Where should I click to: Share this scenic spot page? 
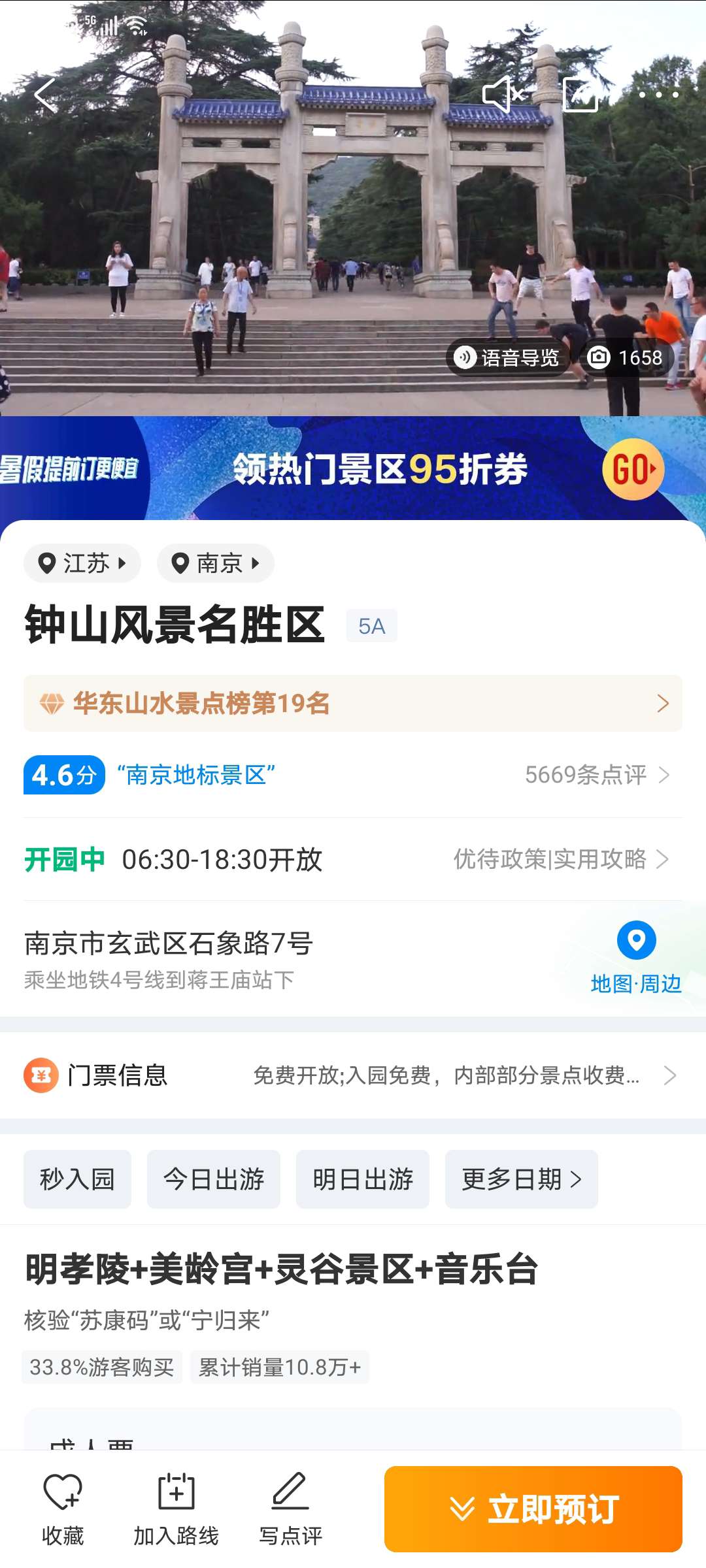pos(580,95)
